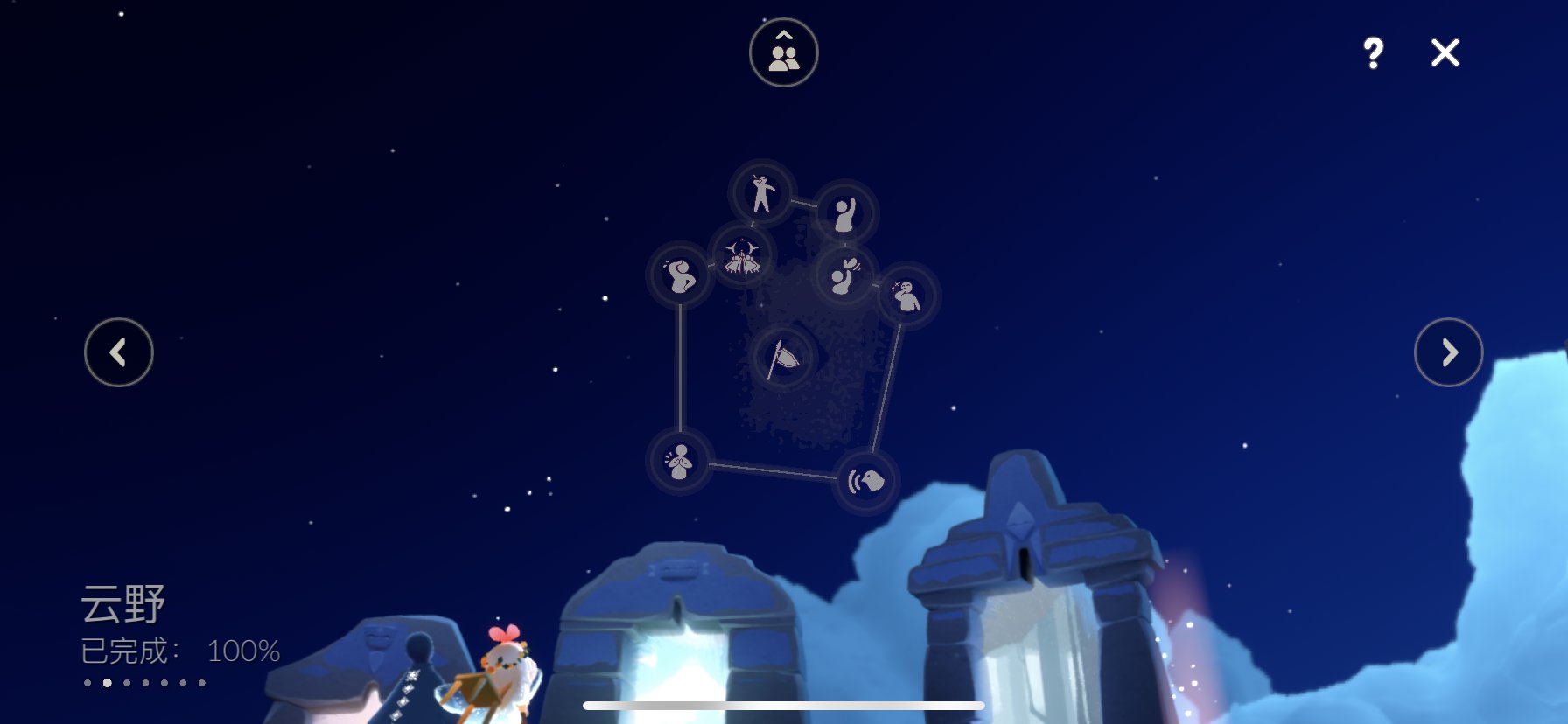The height and width of the screenshot is (724, 1568).
Task: Select the brow-wiping spirit node
Action: [906, 296]
